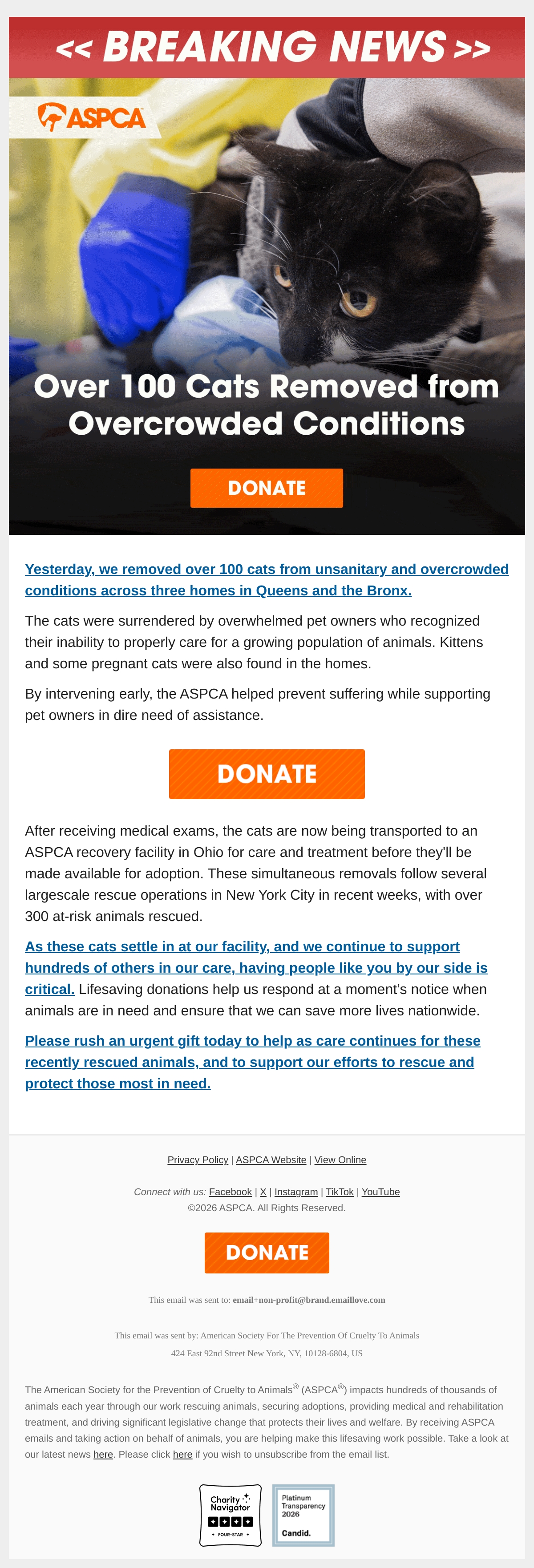
Task: Go to the Instagram link
Action: (296, 1192)
